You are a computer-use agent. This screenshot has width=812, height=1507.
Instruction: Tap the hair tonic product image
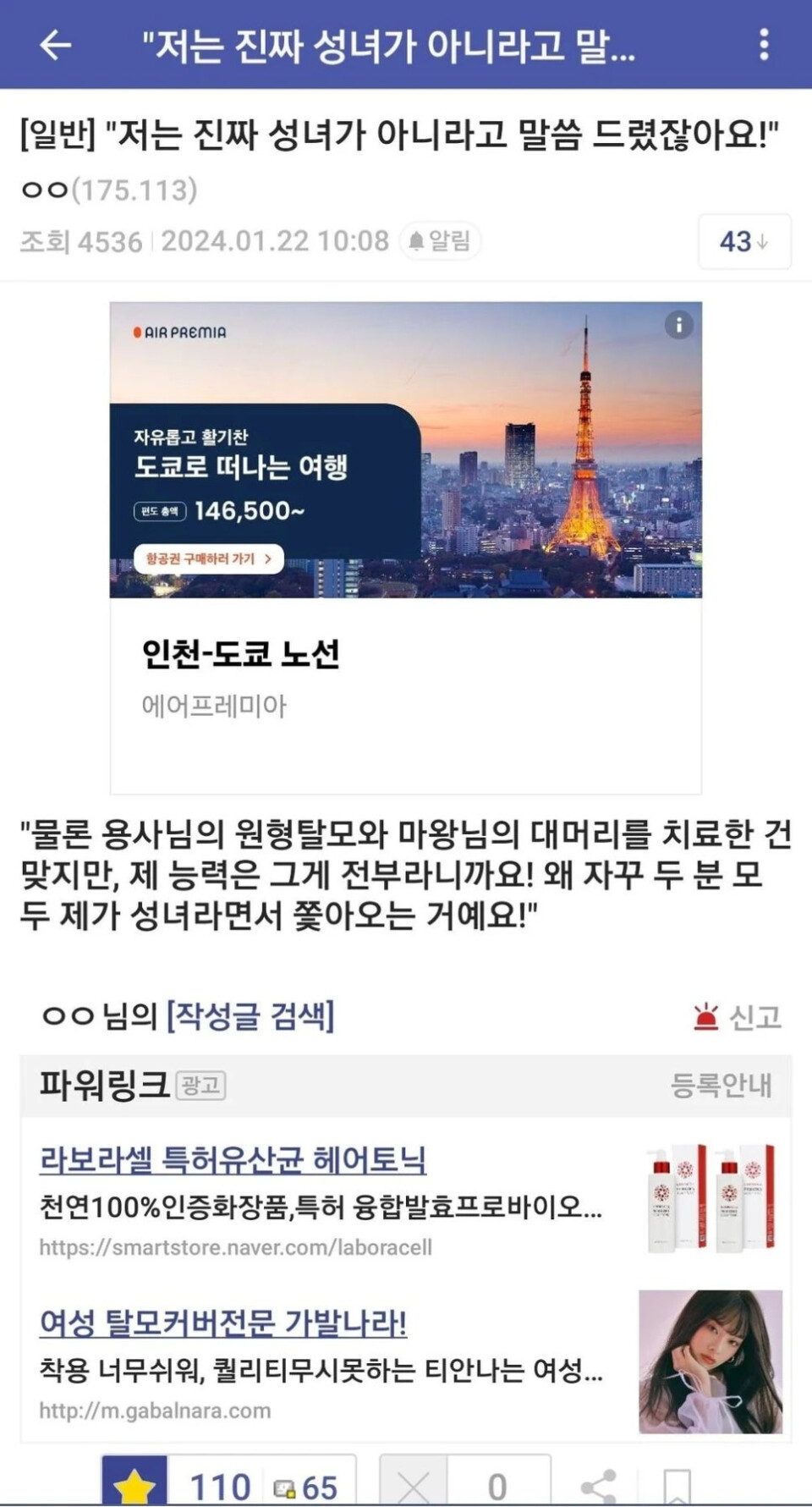click(710, 1198)
